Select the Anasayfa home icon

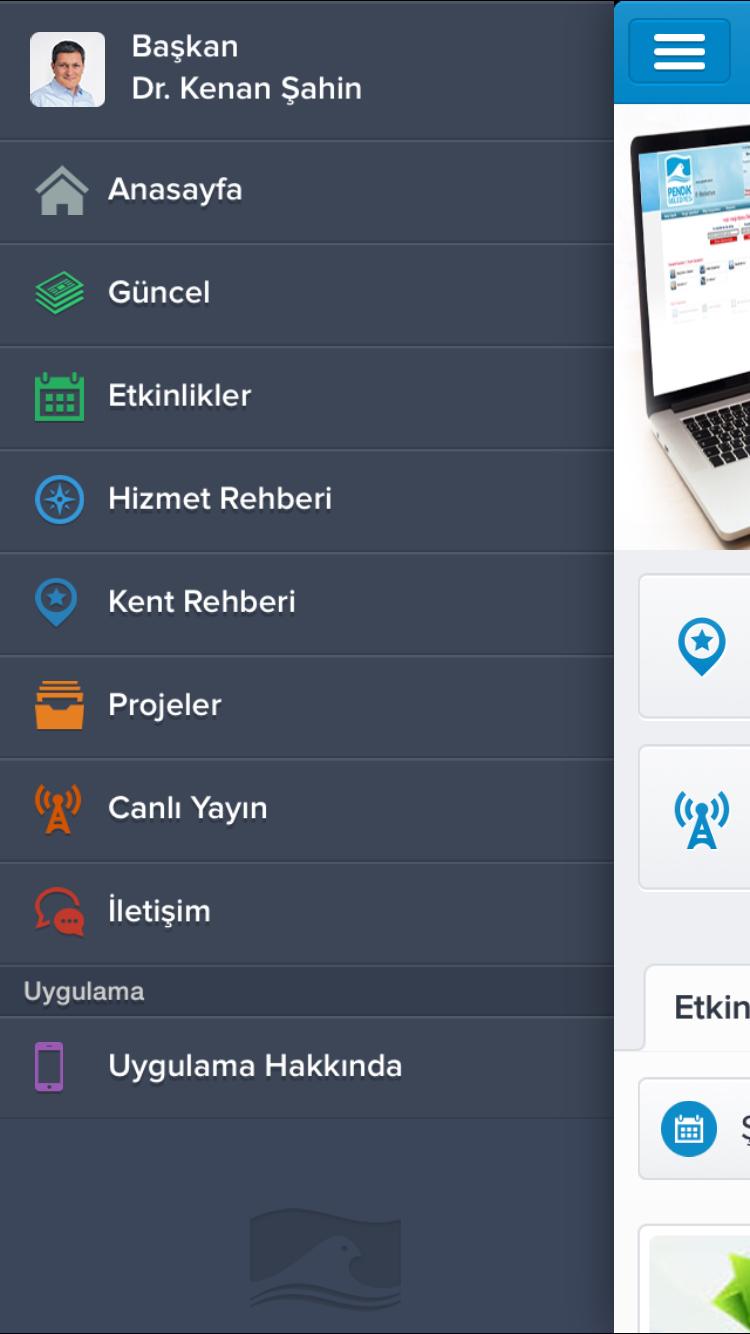click(x=60, y=189)
